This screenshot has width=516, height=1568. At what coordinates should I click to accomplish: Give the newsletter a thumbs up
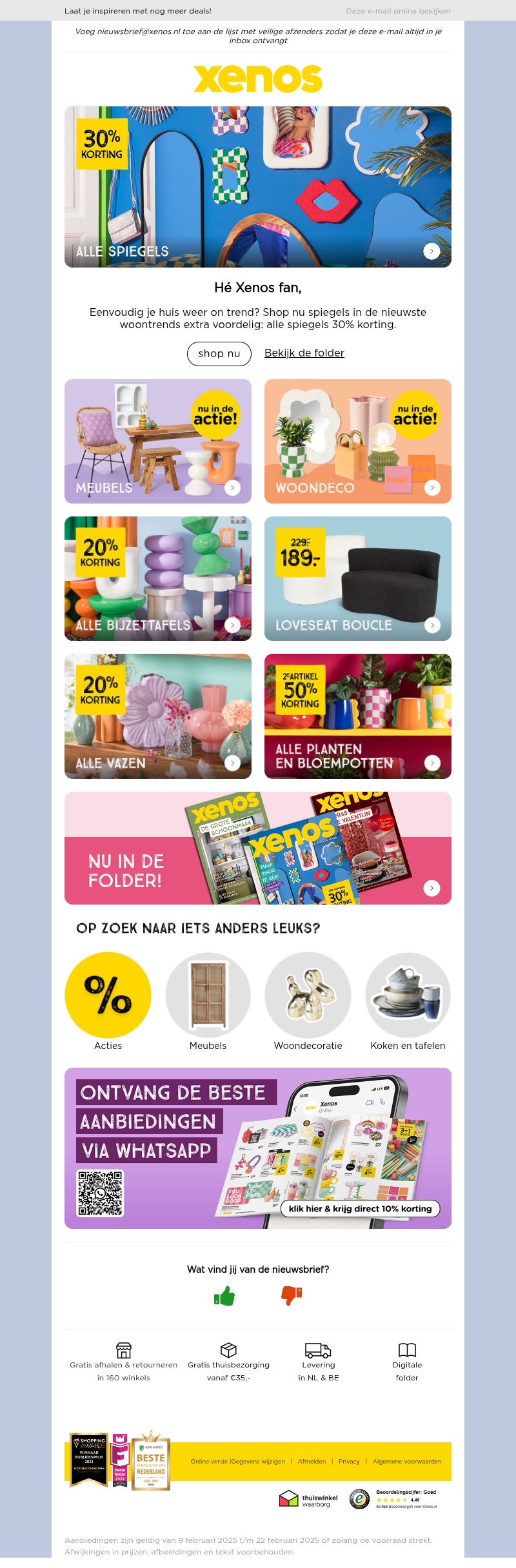(224, 1295)
